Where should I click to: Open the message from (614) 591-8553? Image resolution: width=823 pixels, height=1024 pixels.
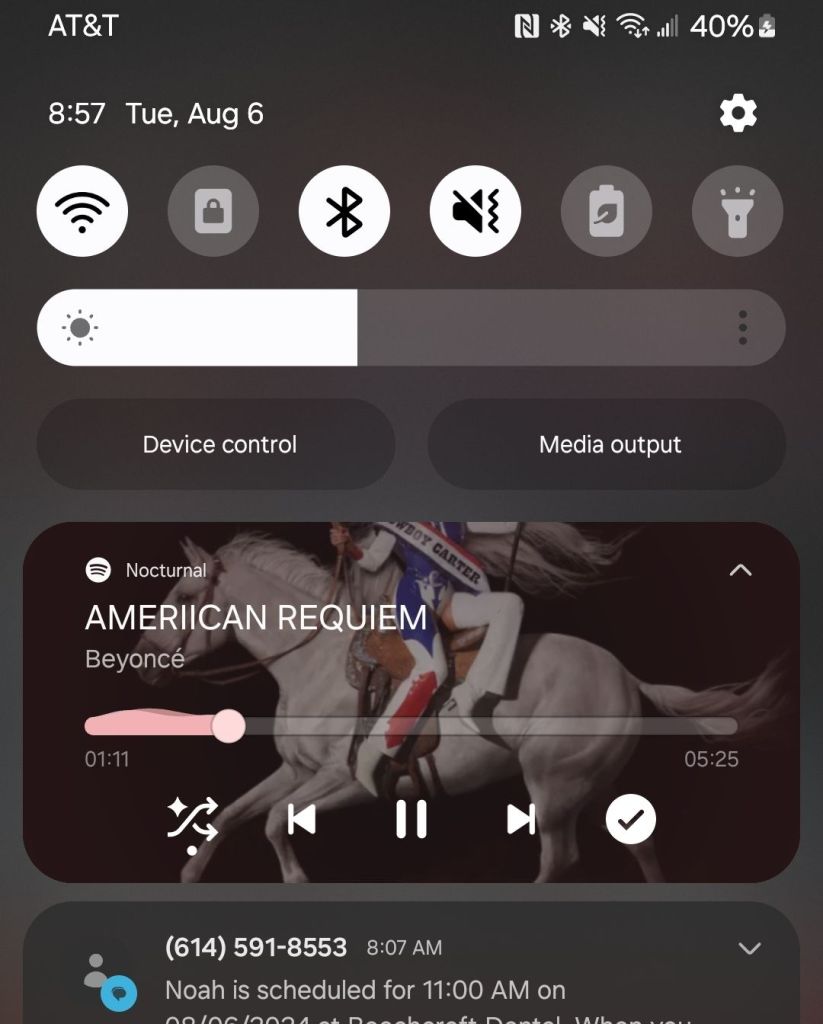pos(400,975)
